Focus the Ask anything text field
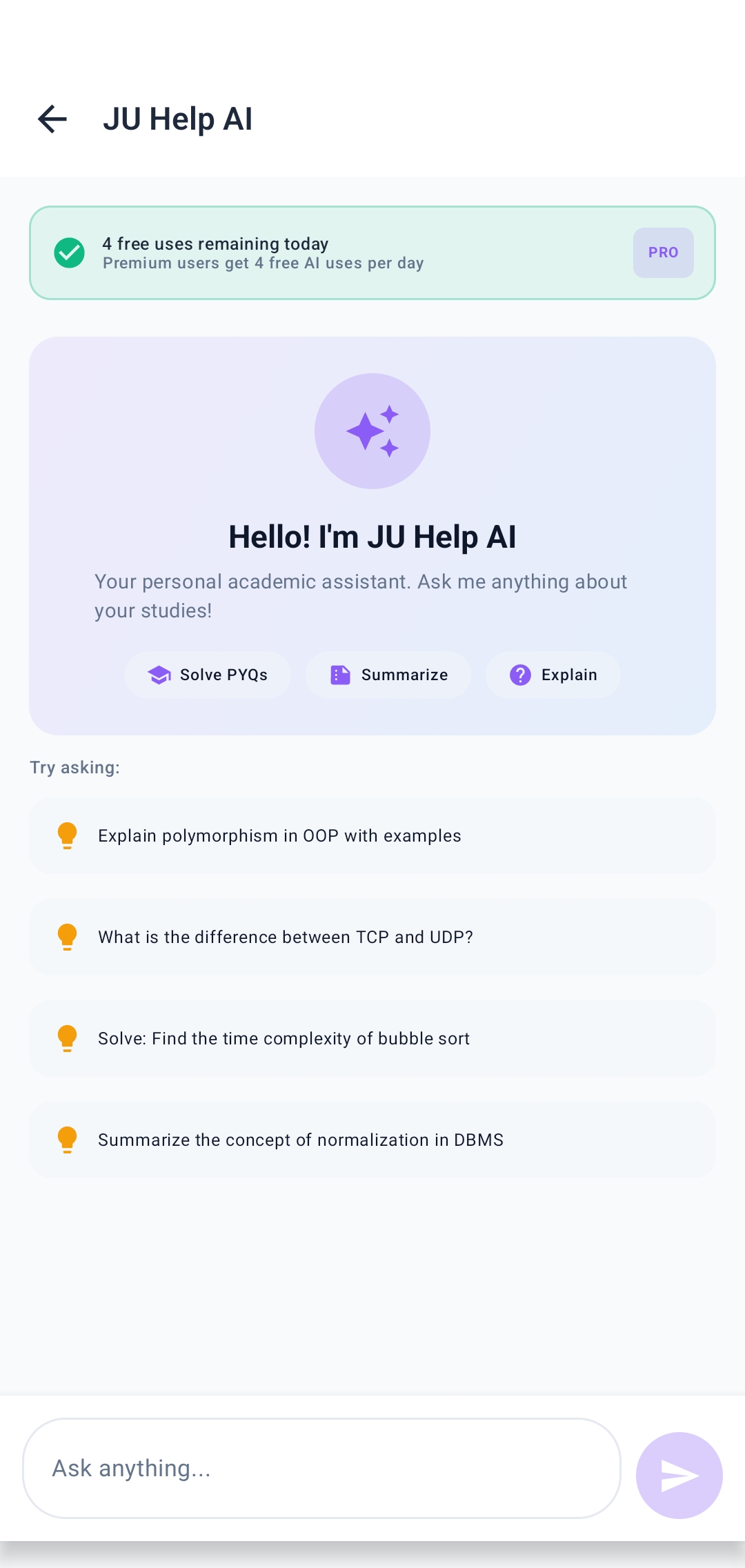Image resolution: width=745 pixels, height=1568 pixels. [x=321, y=1468]
